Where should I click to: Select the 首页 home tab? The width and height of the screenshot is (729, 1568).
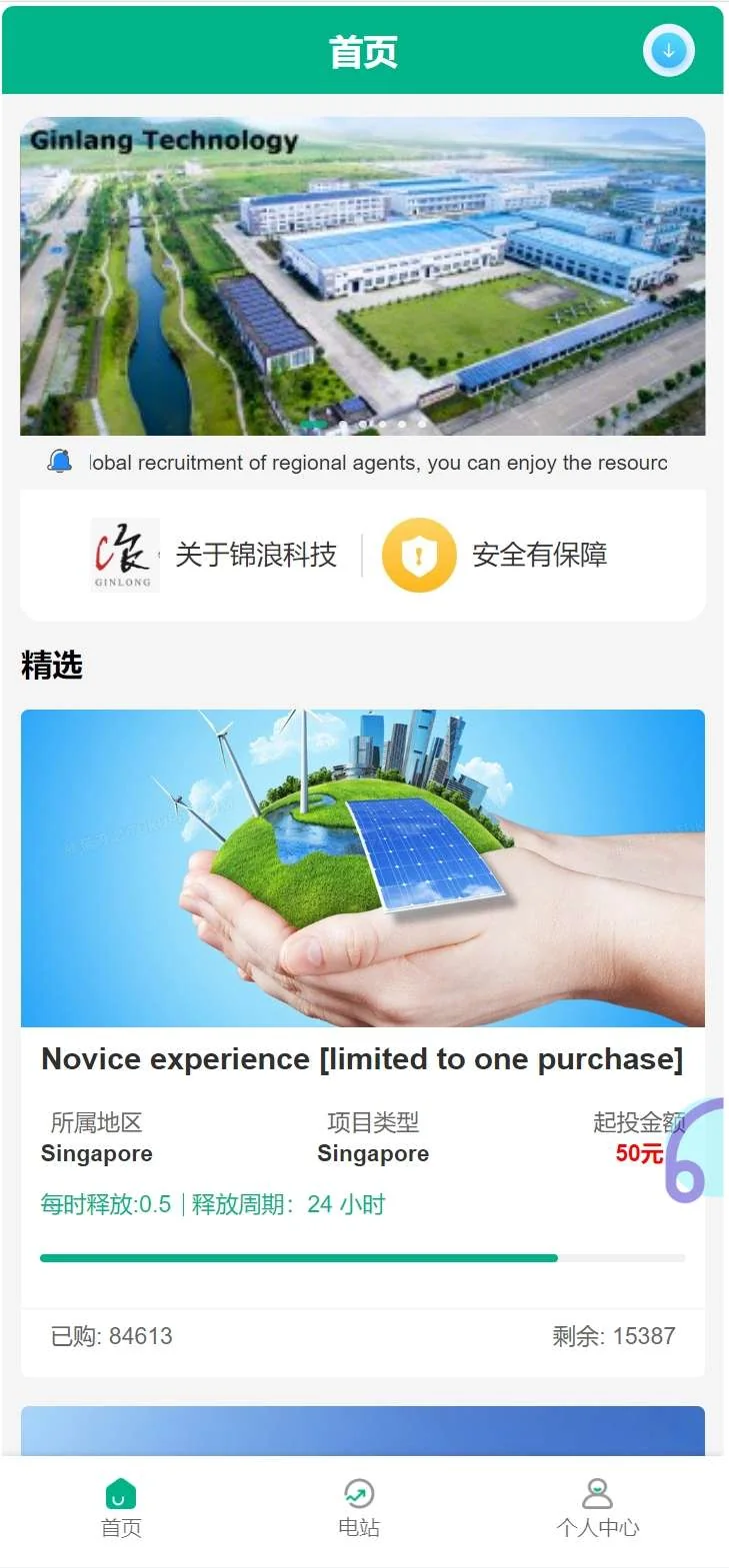pos(121,1507)
